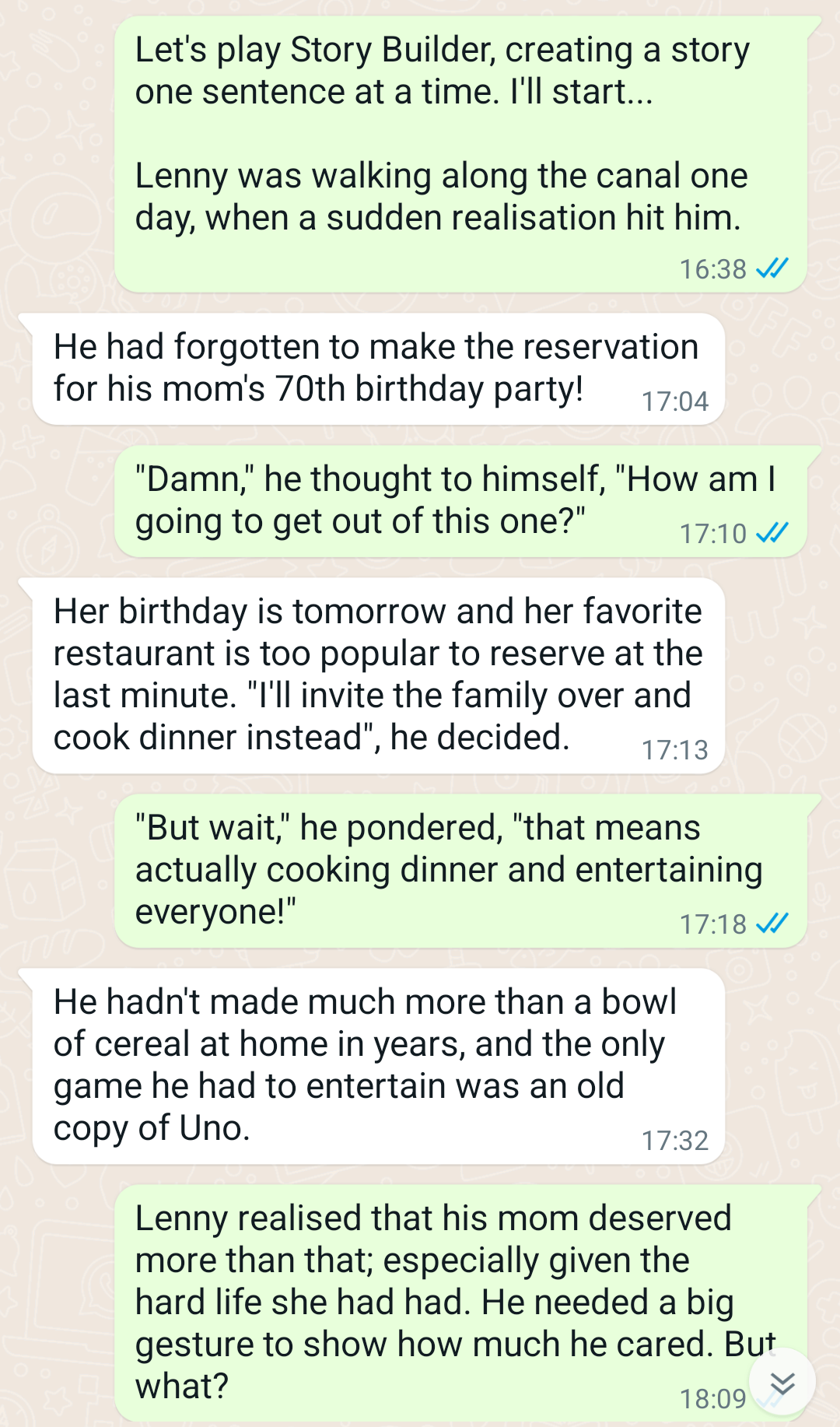Jump to the latest messages
840x1427 pixels.
pos(782,1383)
